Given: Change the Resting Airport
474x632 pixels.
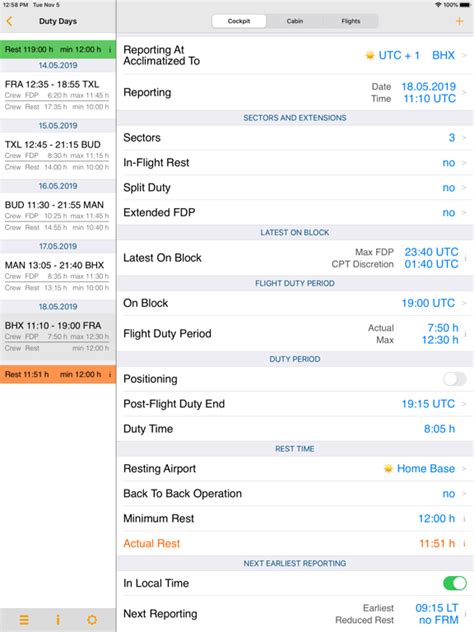Looking at the screenshot, I should click(x=295, y=469).
